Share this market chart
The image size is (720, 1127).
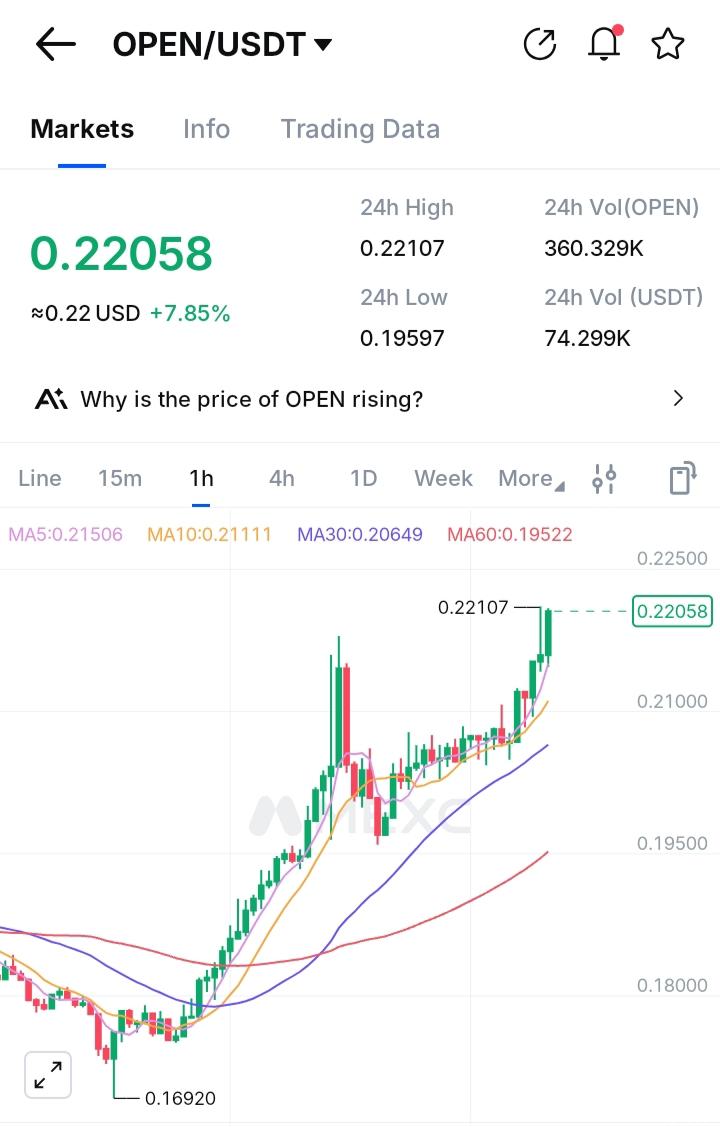540,44
